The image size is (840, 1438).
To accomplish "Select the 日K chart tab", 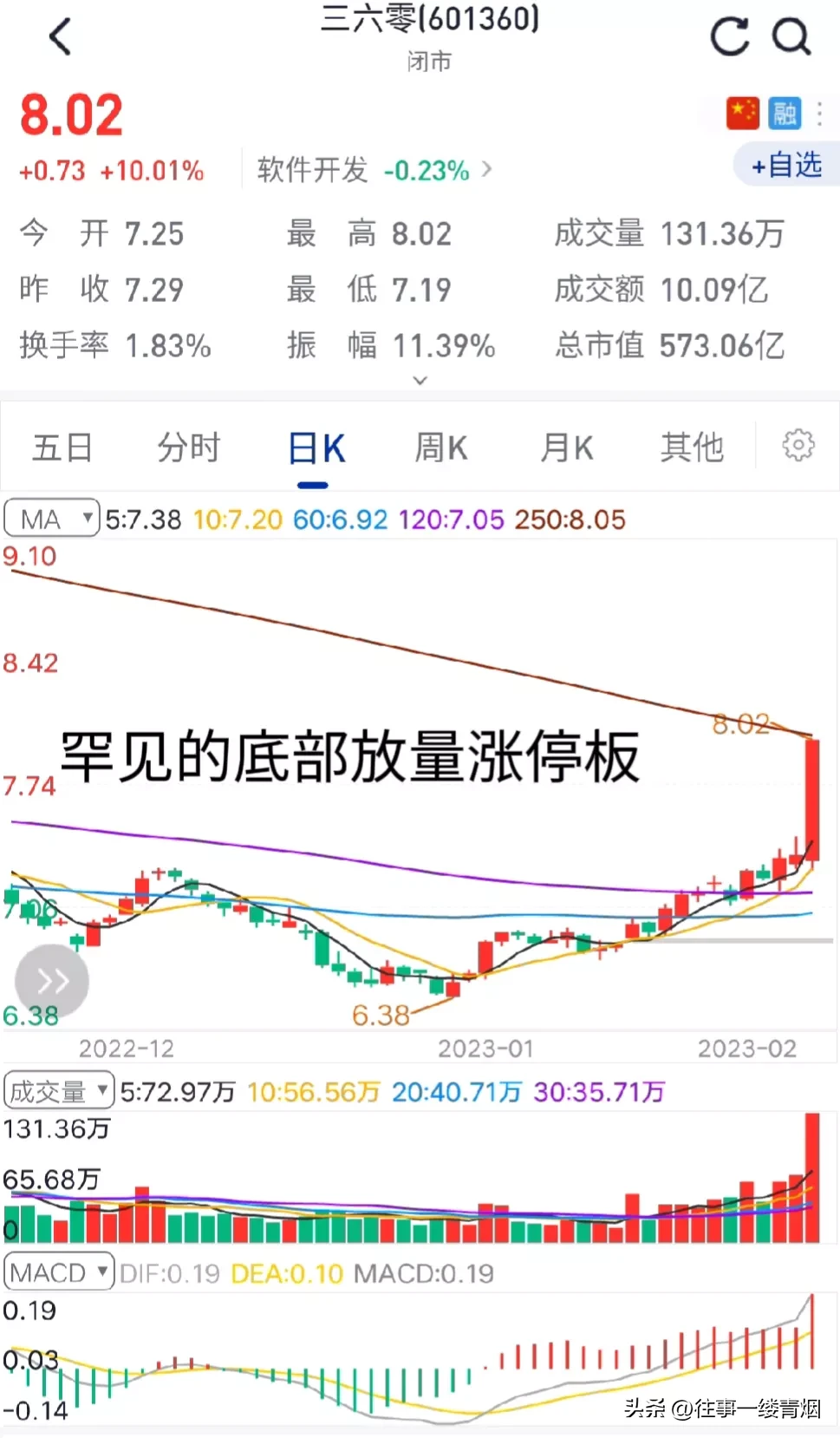I will coord(316,449).
